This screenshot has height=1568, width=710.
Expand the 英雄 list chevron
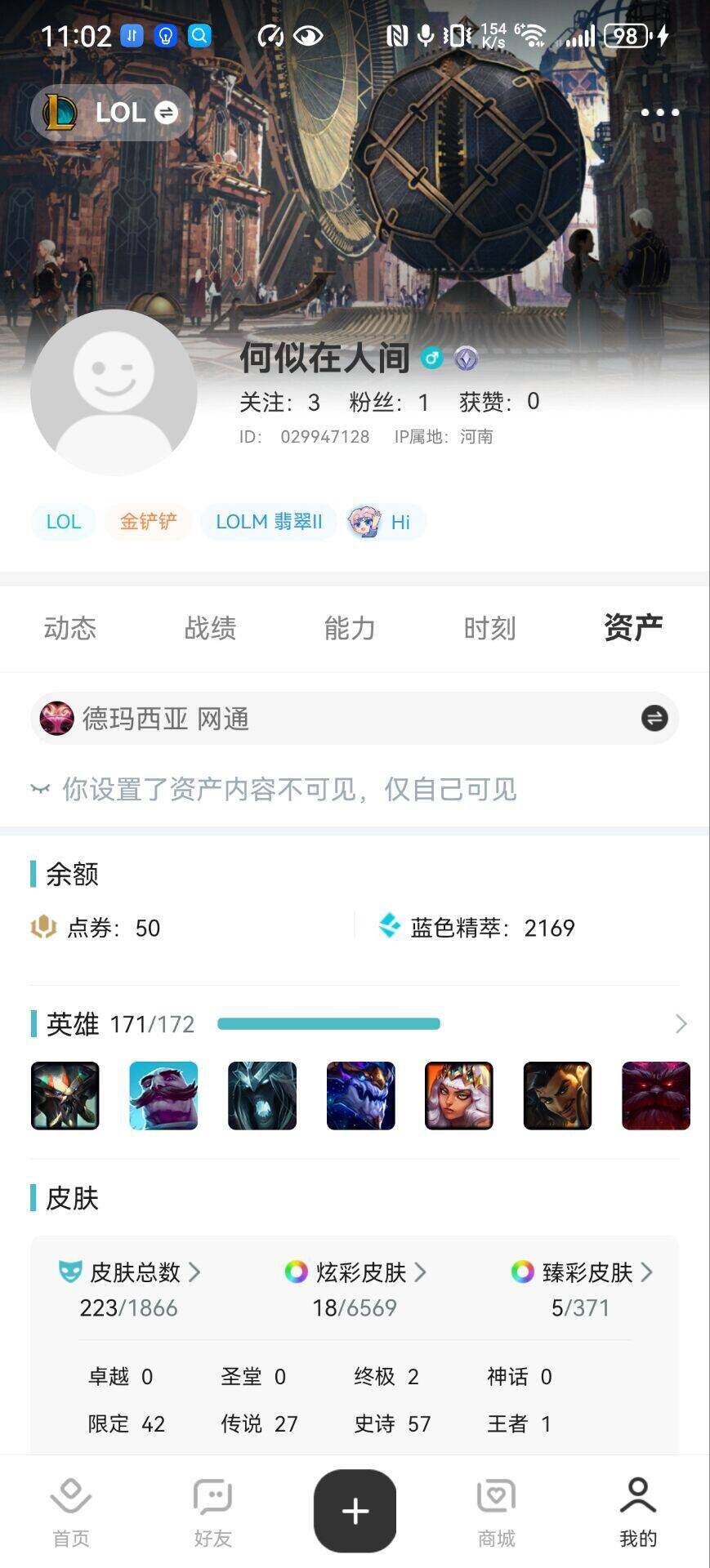tap(681, 1024)
